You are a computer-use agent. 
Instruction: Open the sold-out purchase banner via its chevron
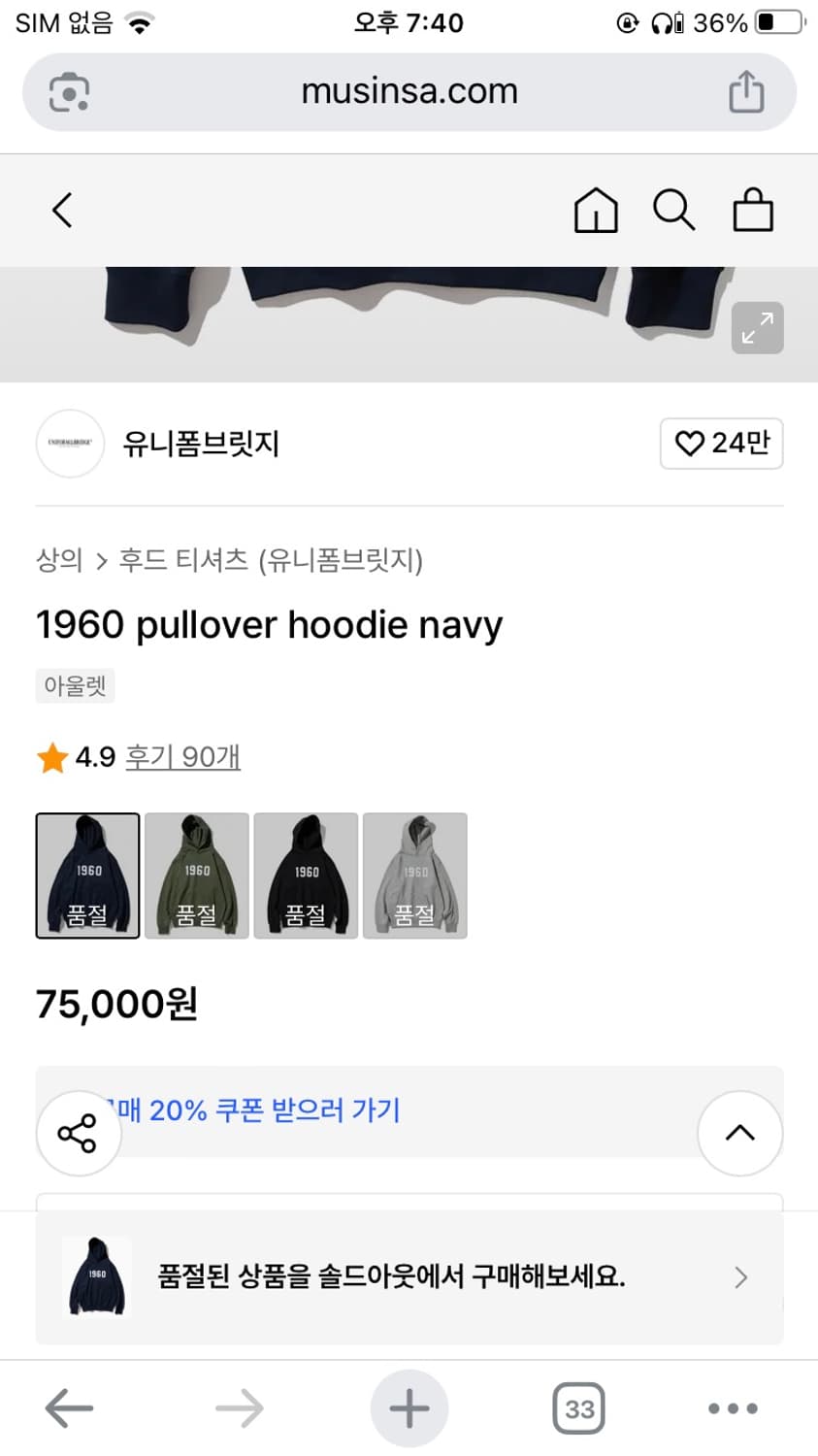pyautogui.click(x=740, y=1277)
